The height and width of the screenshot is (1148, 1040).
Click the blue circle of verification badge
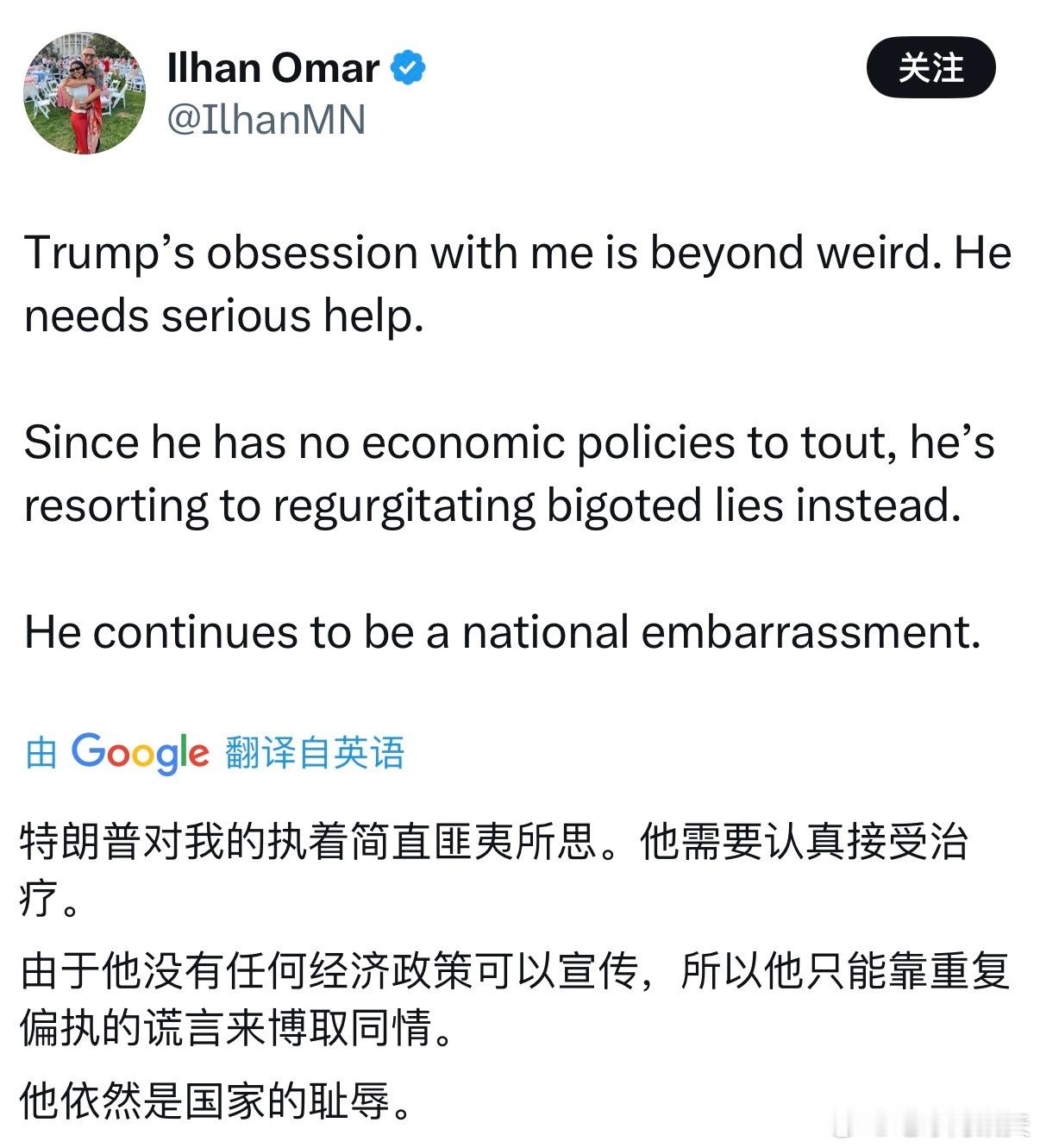point(406,67)
